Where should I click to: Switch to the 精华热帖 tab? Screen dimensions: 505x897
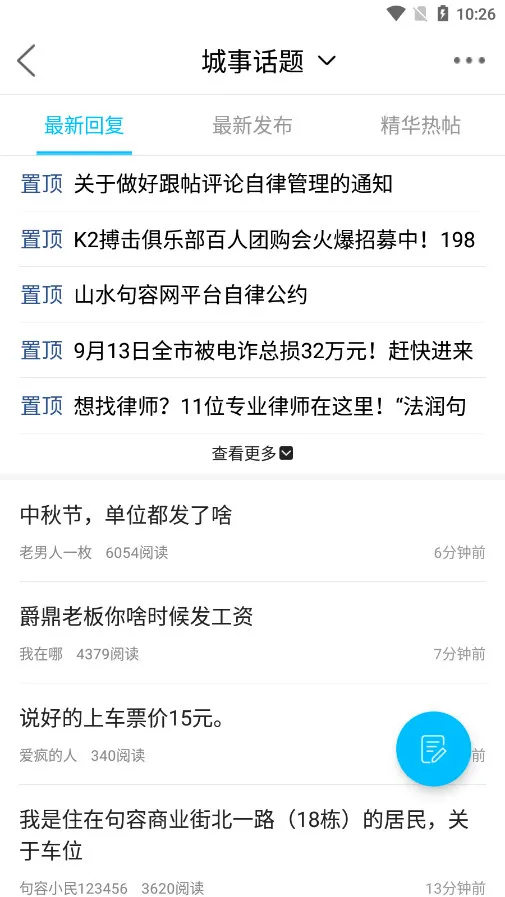coord(420,125)
